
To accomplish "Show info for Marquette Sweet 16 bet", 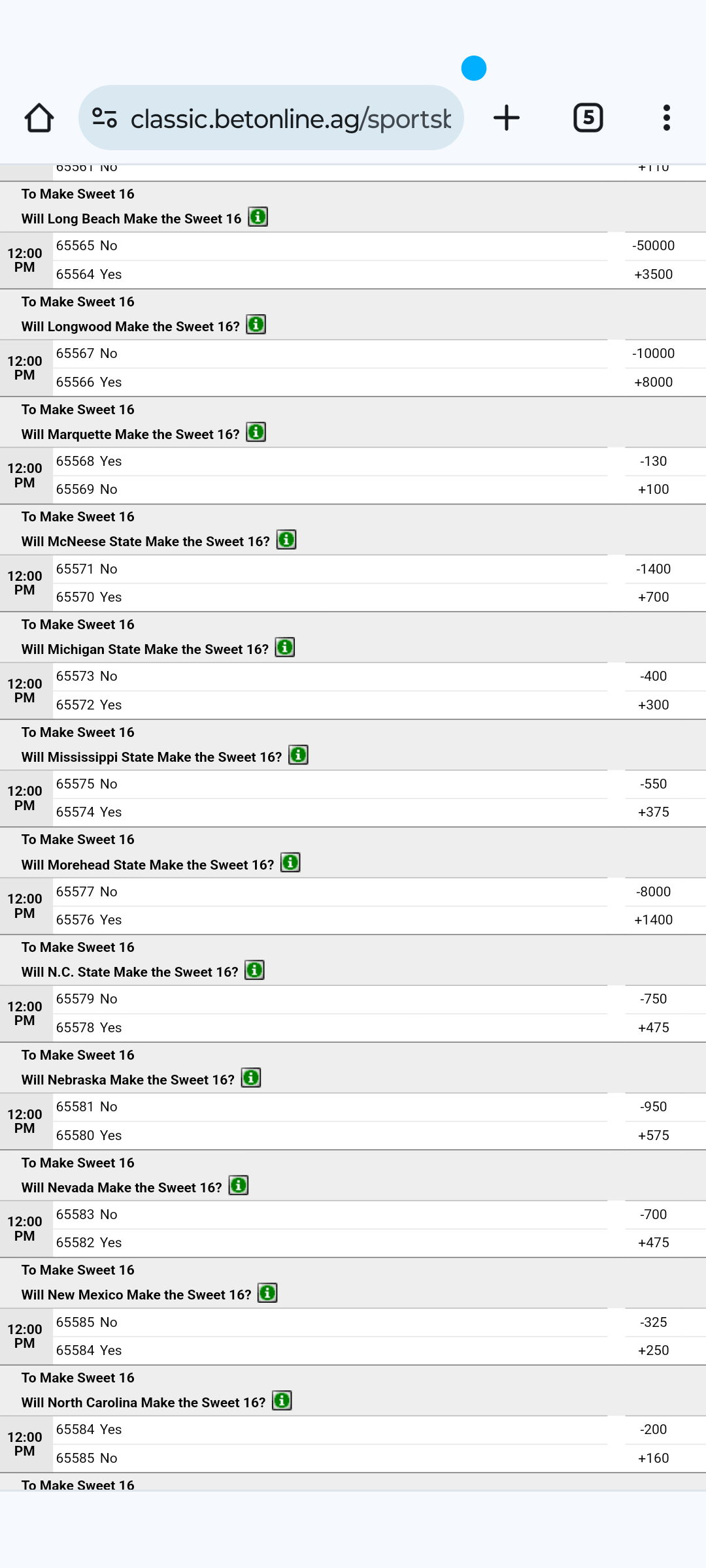I will click(x=256, y=433).
